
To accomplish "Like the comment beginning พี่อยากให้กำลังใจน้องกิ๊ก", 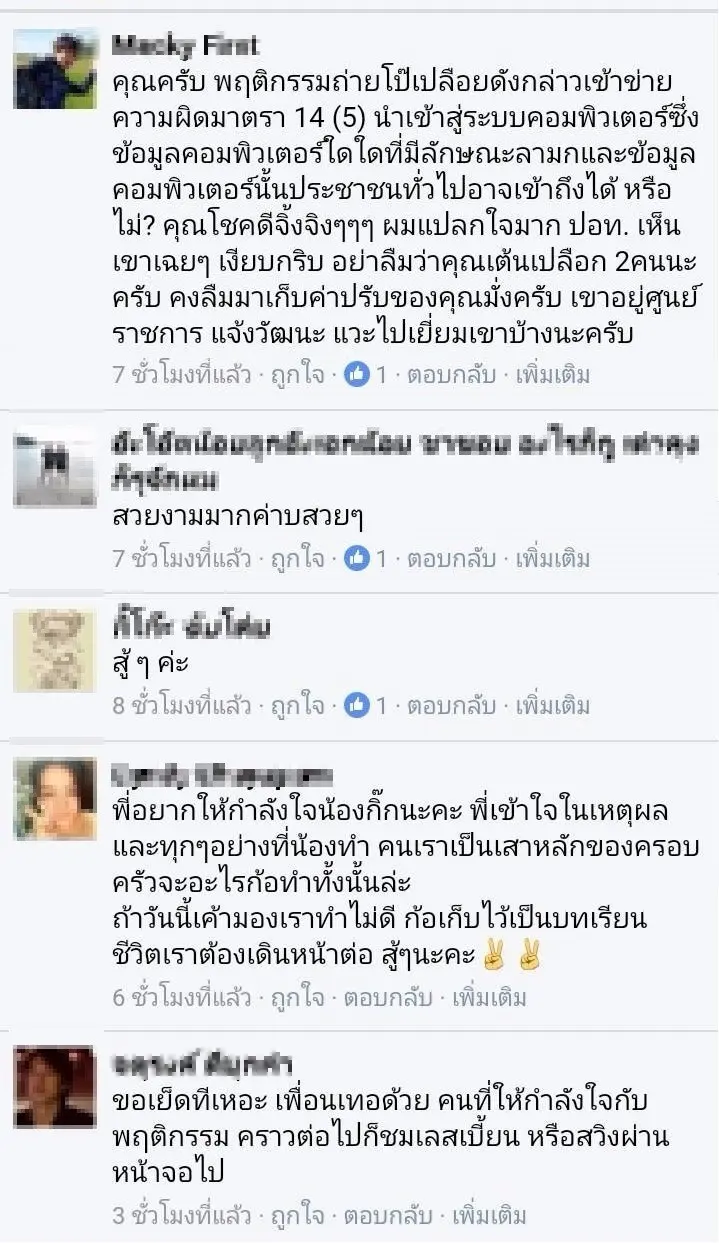I will point(297,998).
